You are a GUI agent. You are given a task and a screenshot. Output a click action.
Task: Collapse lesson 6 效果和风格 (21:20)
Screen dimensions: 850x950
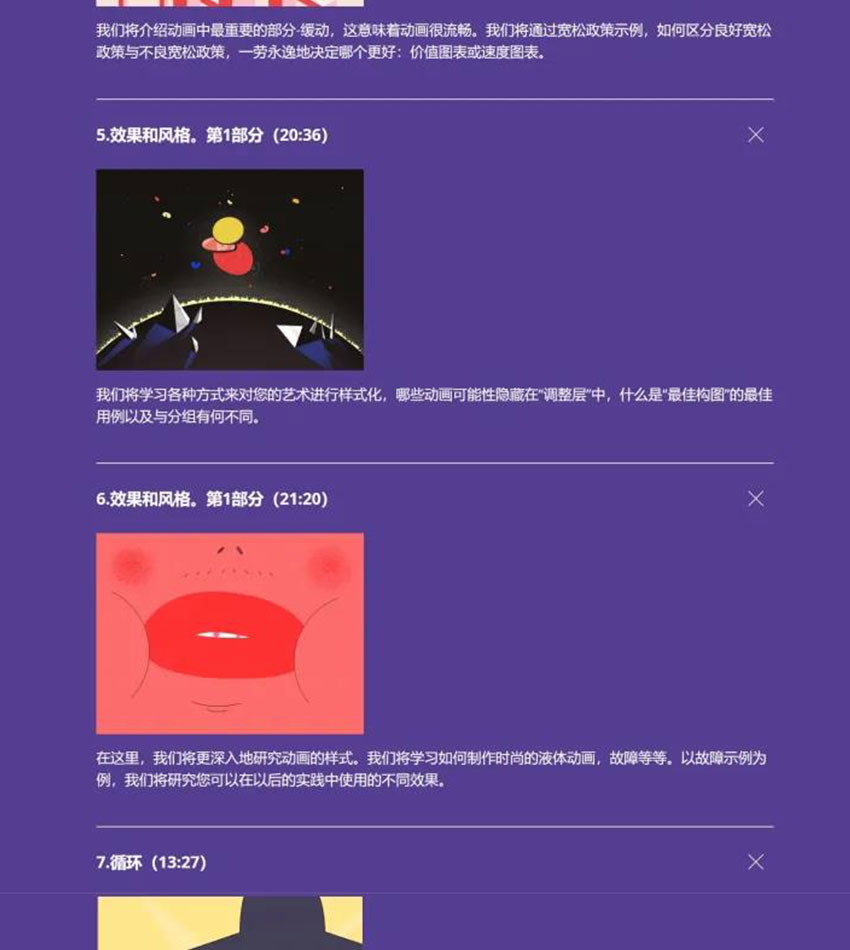pyautogui.click(x=756, y=499)
